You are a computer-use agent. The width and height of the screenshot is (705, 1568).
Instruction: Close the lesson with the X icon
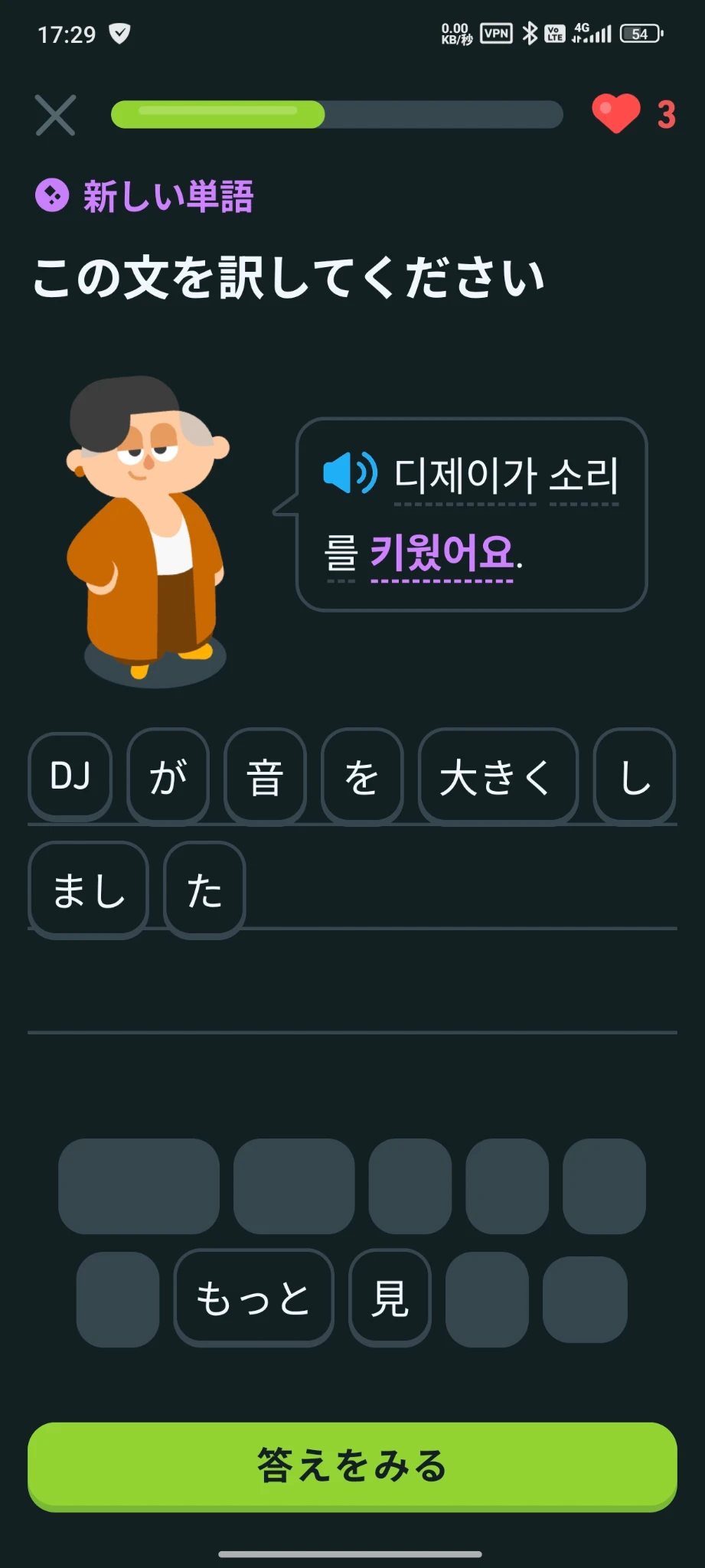click(x=55, y=115)
